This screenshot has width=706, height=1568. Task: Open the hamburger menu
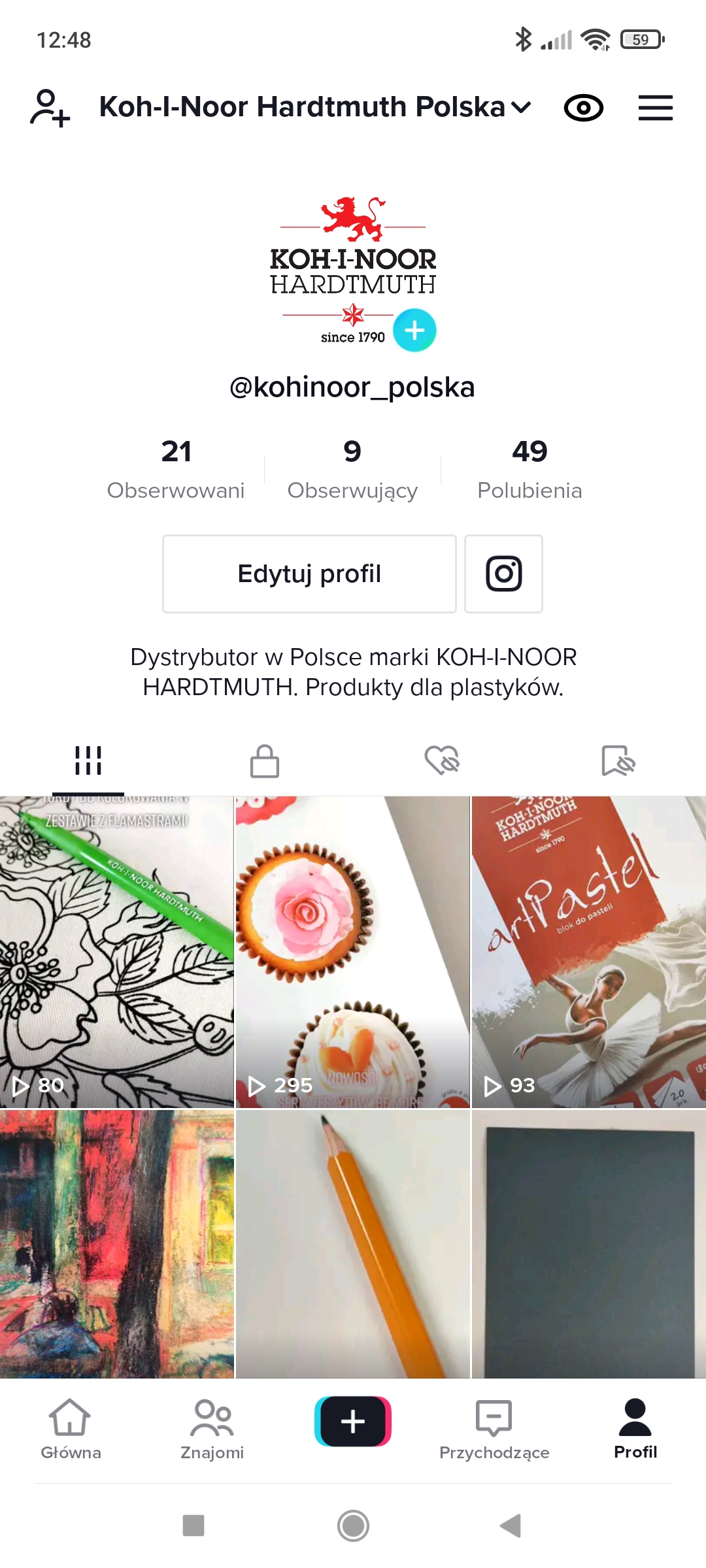(x=655, y=108)
